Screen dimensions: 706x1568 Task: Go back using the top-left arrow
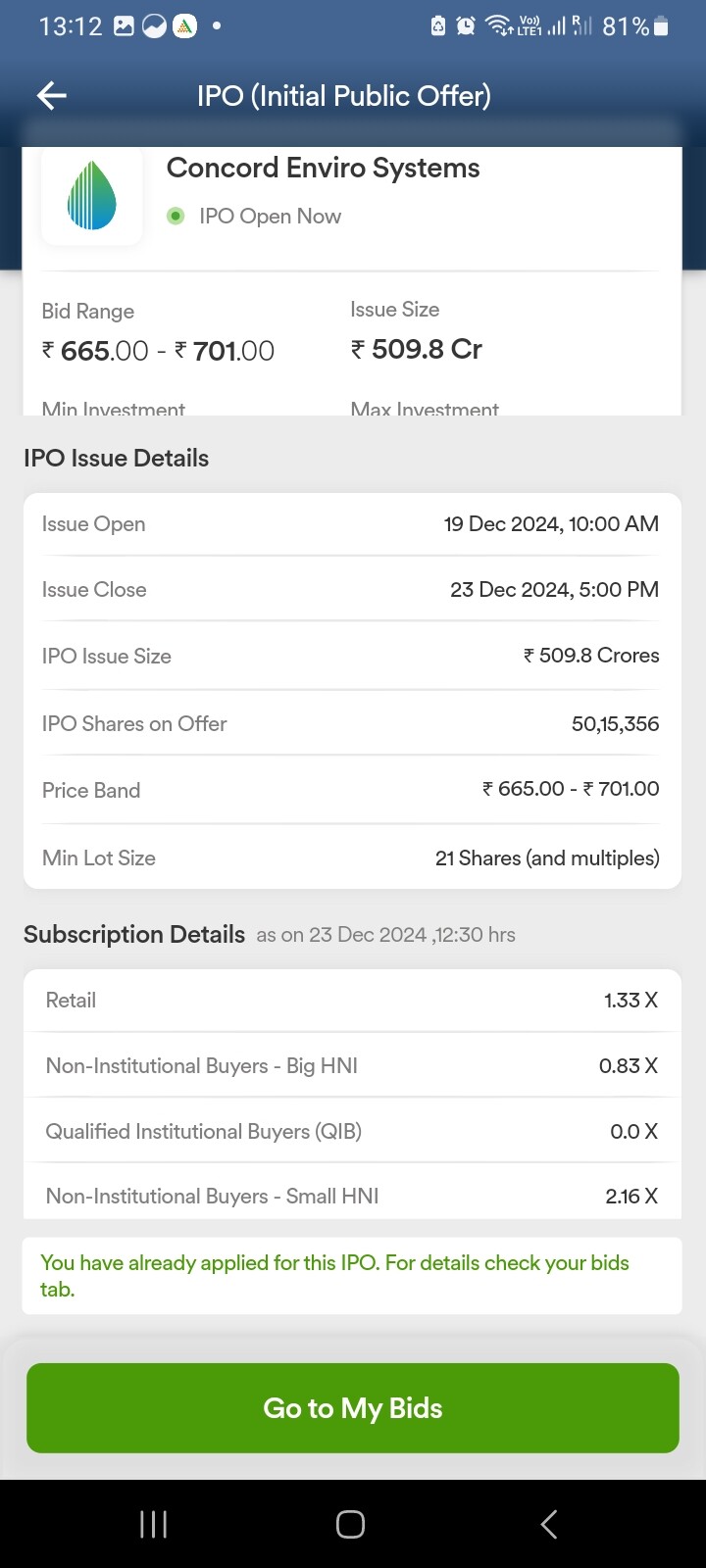tap(52, 95)
